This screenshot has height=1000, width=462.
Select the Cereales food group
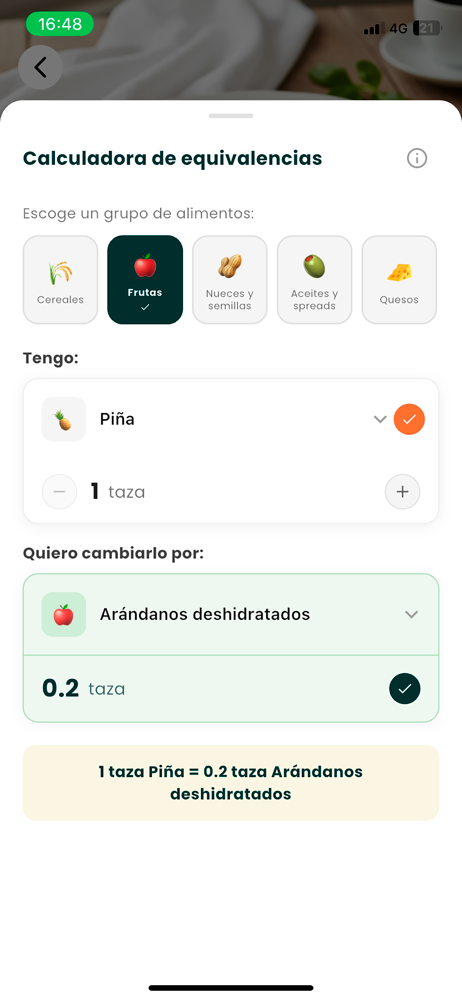61,280
